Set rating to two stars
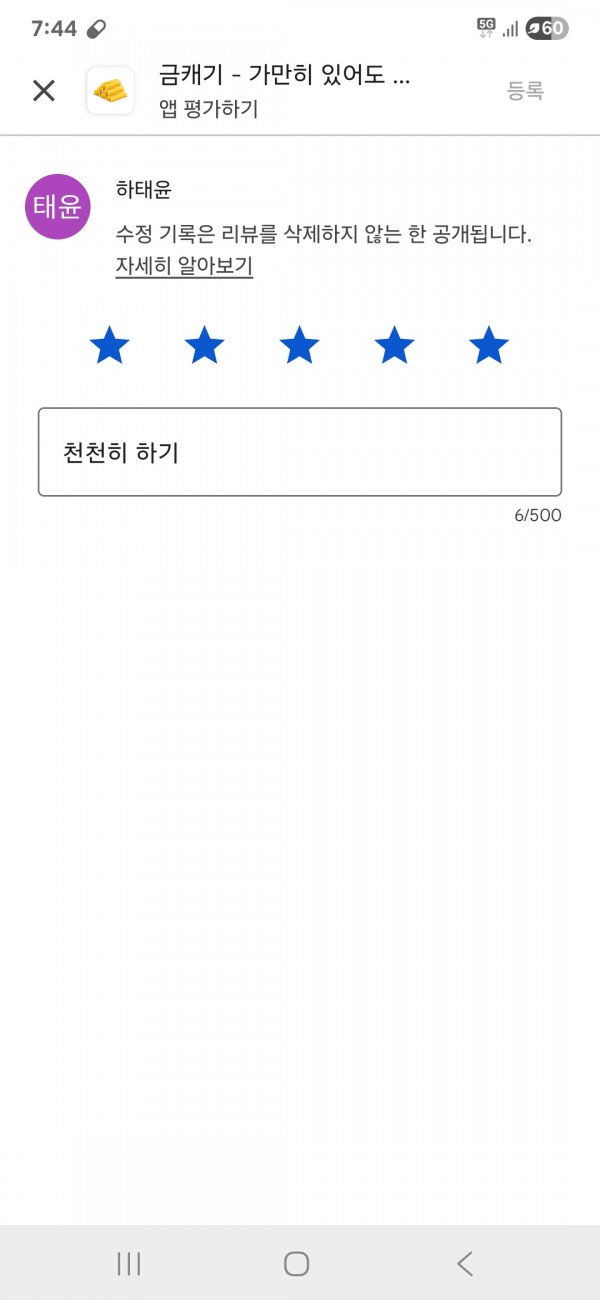Viewport: 600px width, 1300px height. [x=205, y=345]
